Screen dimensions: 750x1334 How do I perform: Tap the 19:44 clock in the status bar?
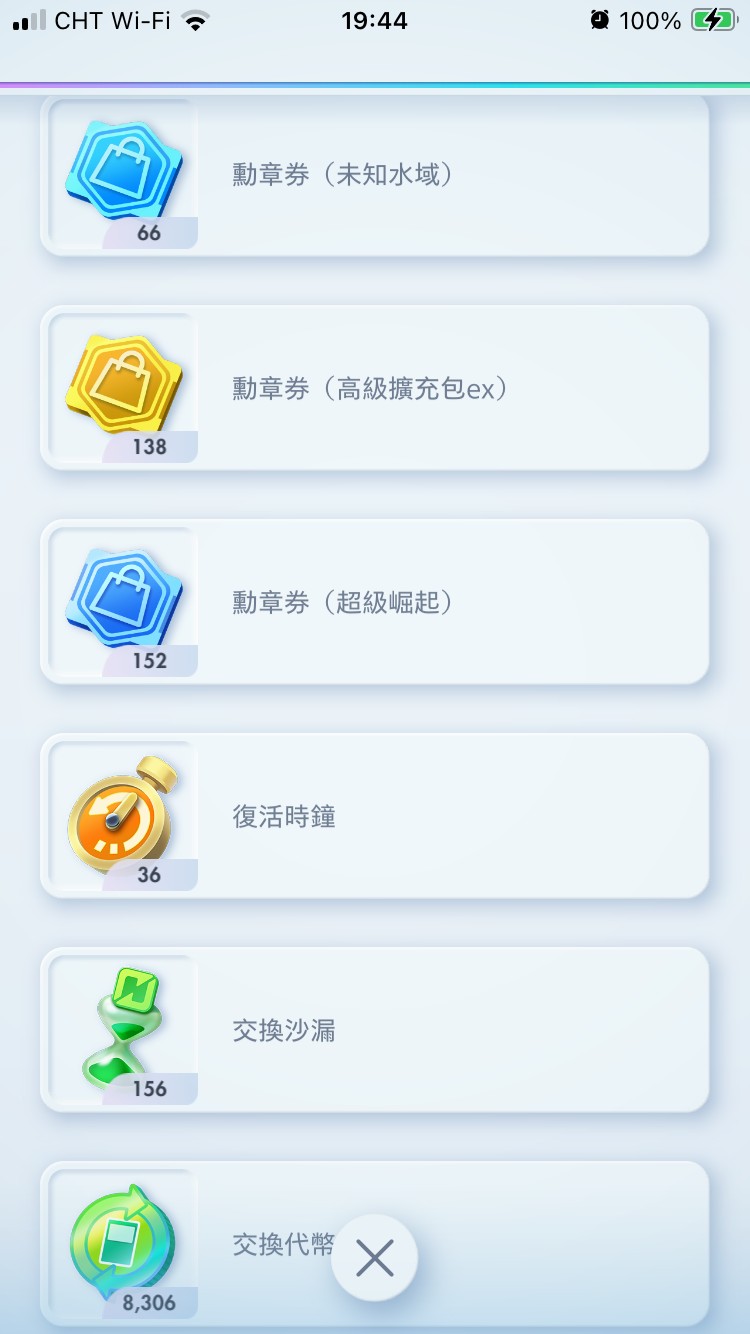pyautogui.click(x=375, y=20)
